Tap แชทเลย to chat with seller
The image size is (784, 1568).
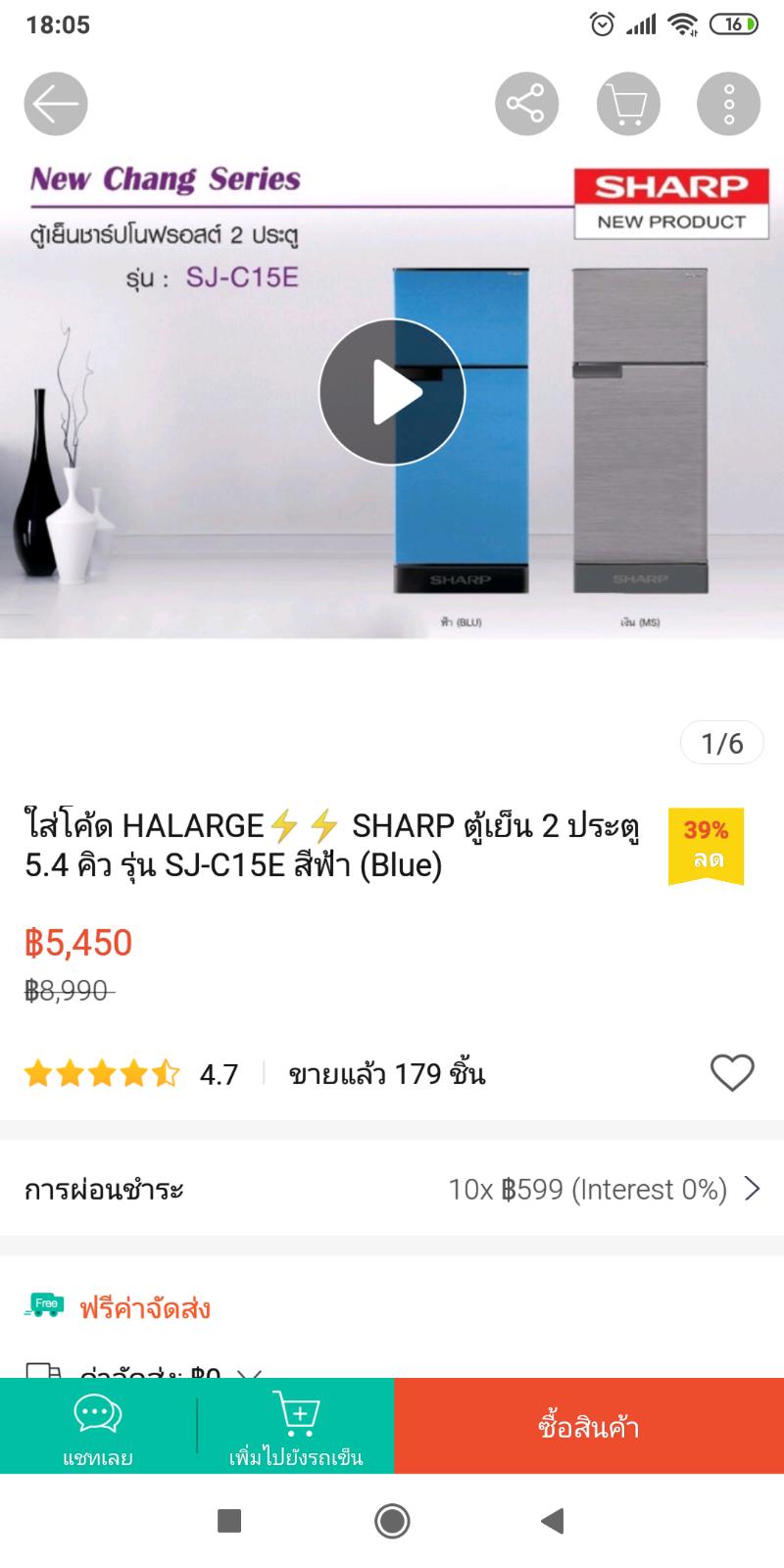tap(98, 1427)
